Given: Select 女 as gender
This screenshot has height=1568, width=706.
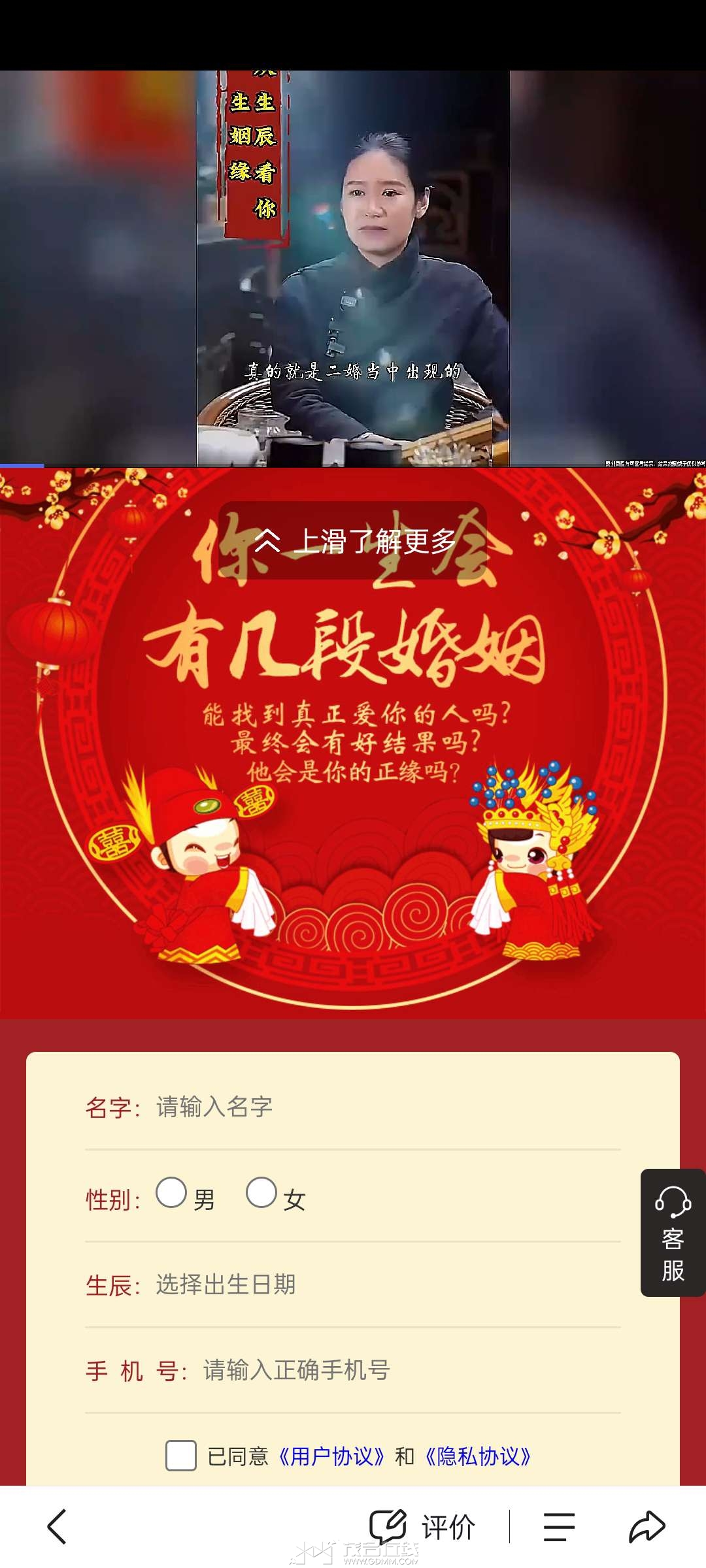Looking at the screenshot, I should (261, 1193).
